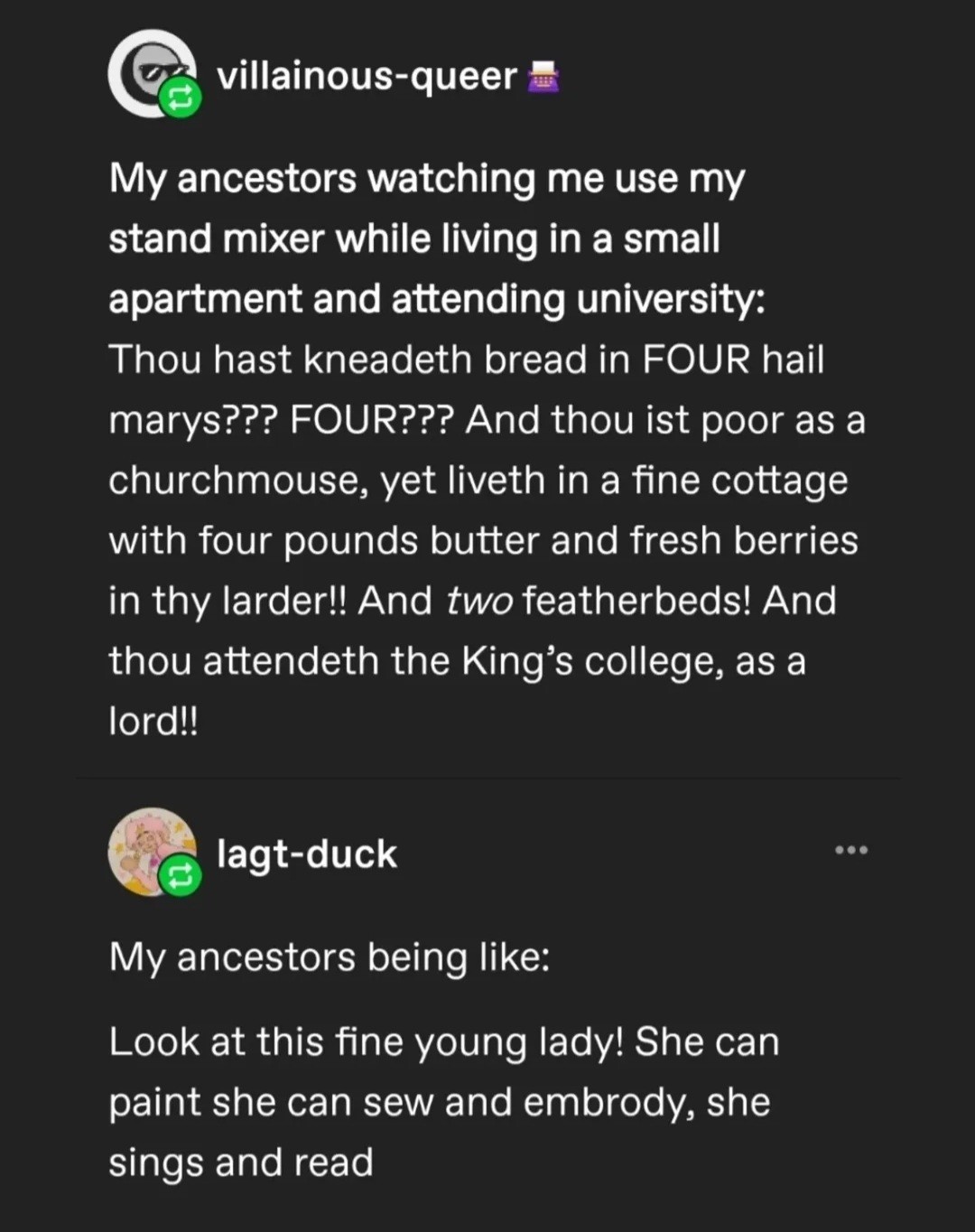
Task: Visit the villainous-queer blog name link
Action: (367, 77)
